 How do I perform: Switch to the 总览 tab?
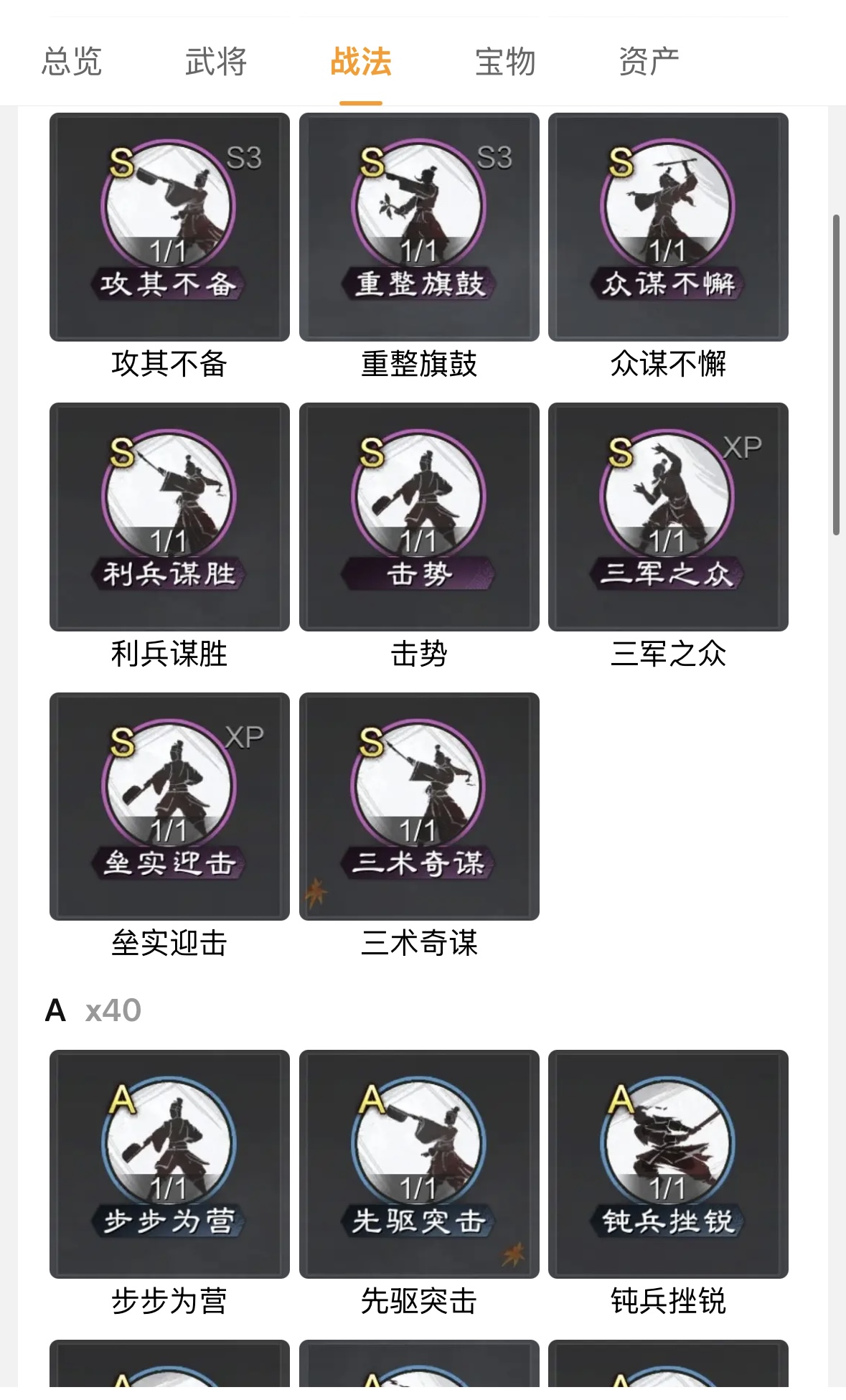coord(72,62)
